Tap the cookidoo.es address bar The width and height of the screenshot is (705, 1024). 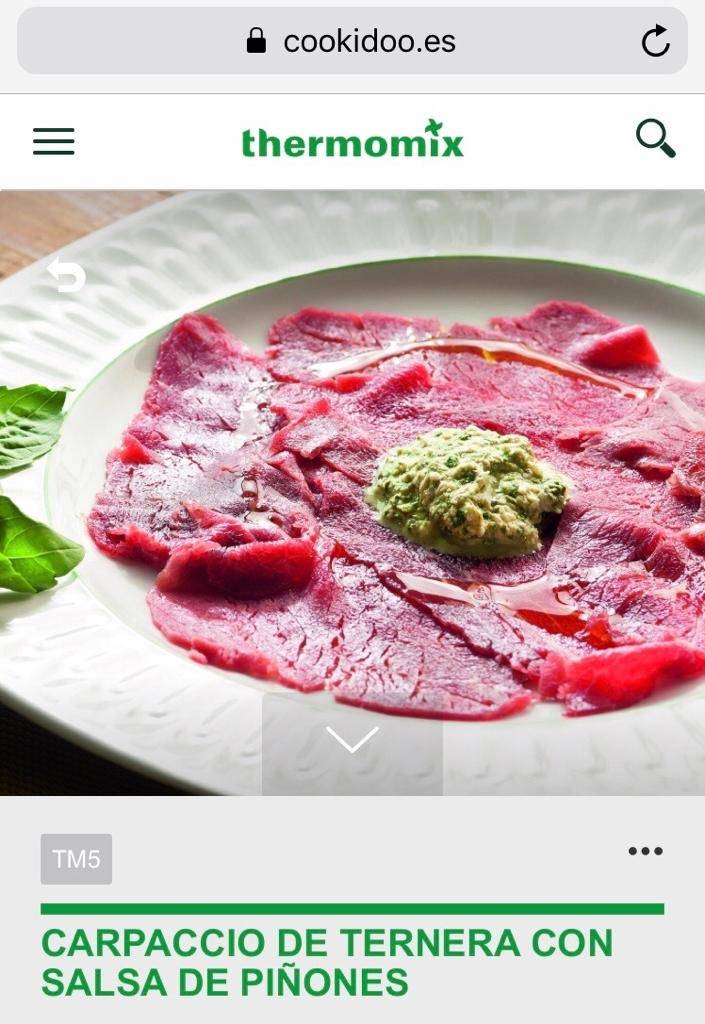point(352,41)
